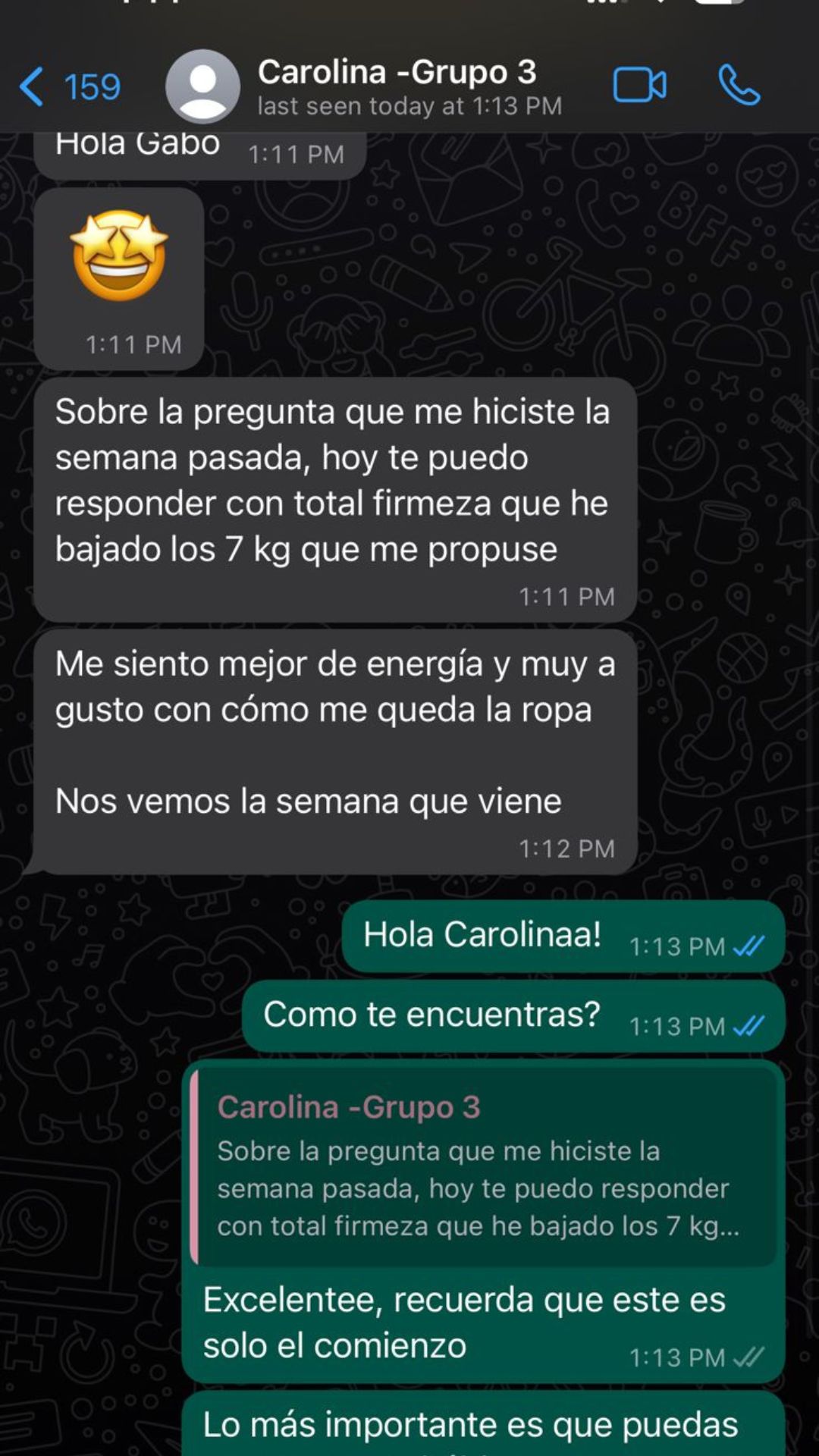Go back to the chats list
Image resolution: width=819 pixels, height=1456 pixels.
pyautogui.click(x=68, y=86)
